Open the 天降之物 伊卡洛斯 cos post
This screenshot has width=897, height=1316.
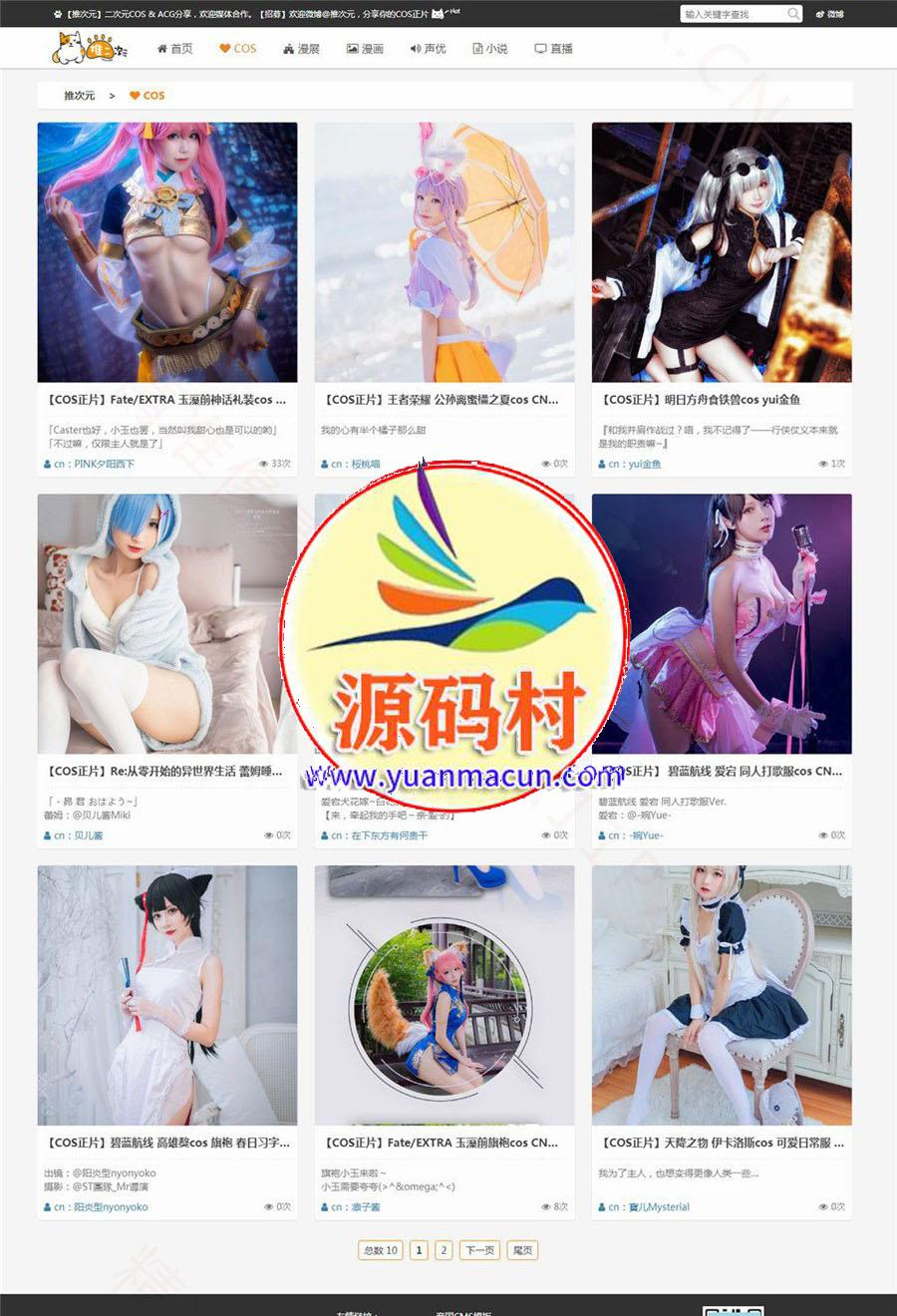point(722,1144)
